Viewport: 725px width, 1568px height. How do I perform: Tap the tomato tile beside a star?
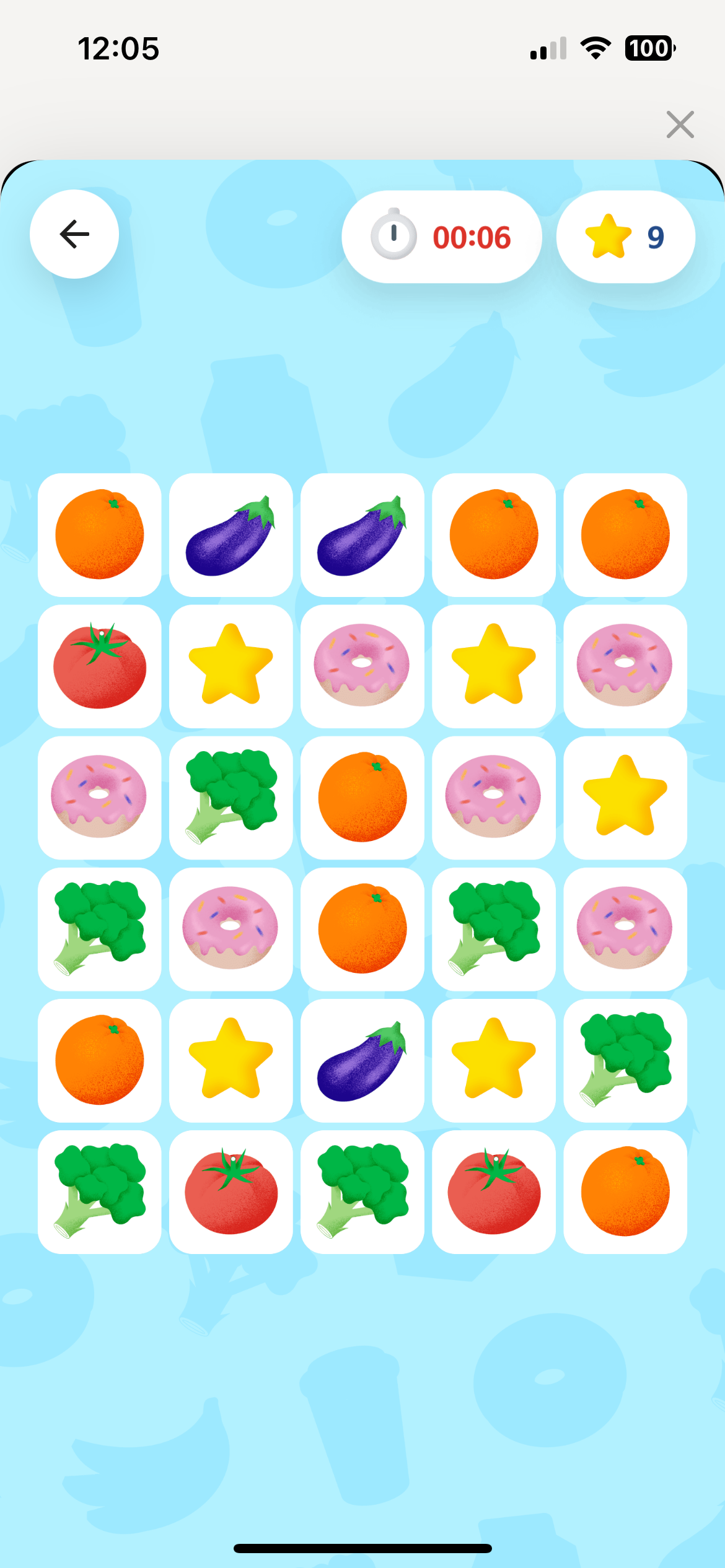(100, 666)
